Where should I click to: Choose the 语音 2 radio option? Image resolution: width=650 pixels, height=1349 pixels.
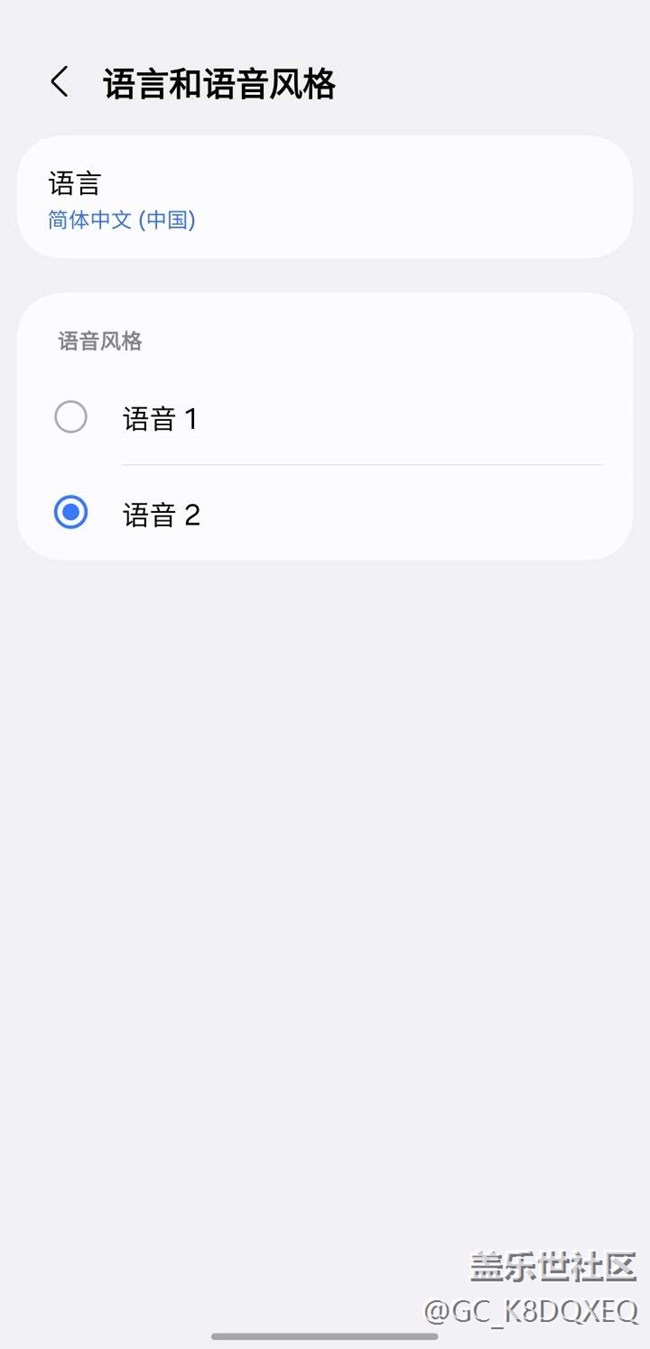(x=71, y=513)
